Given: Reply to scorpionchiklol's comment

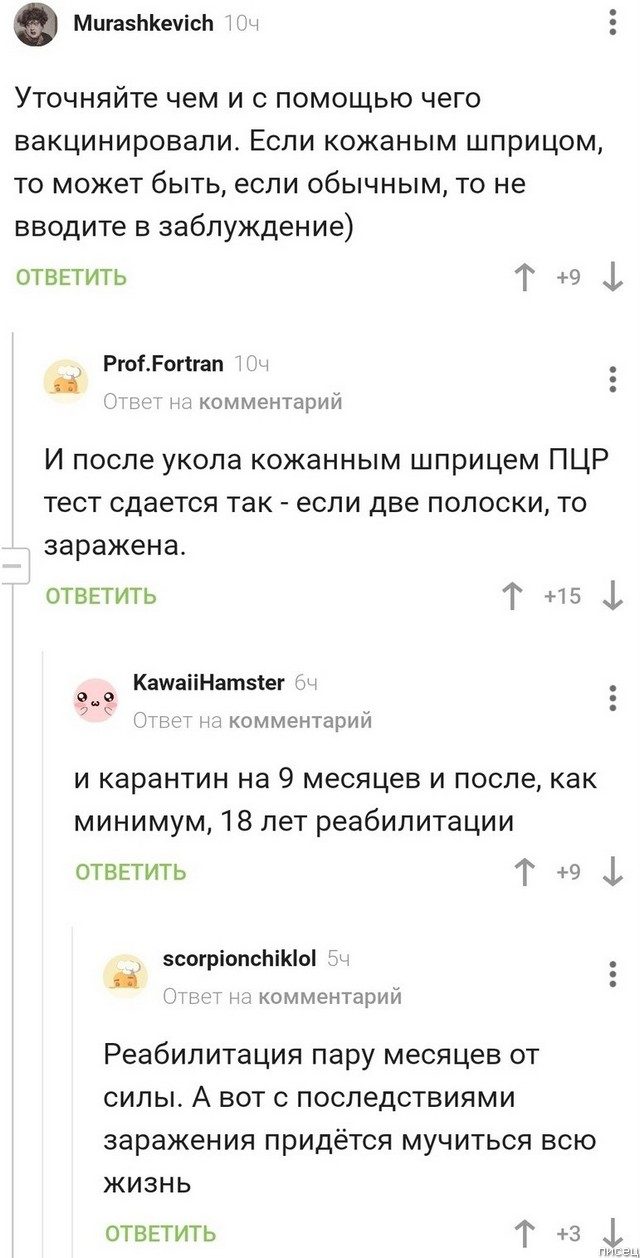Looking at the screenshot, I should [x=160, y=1232].
